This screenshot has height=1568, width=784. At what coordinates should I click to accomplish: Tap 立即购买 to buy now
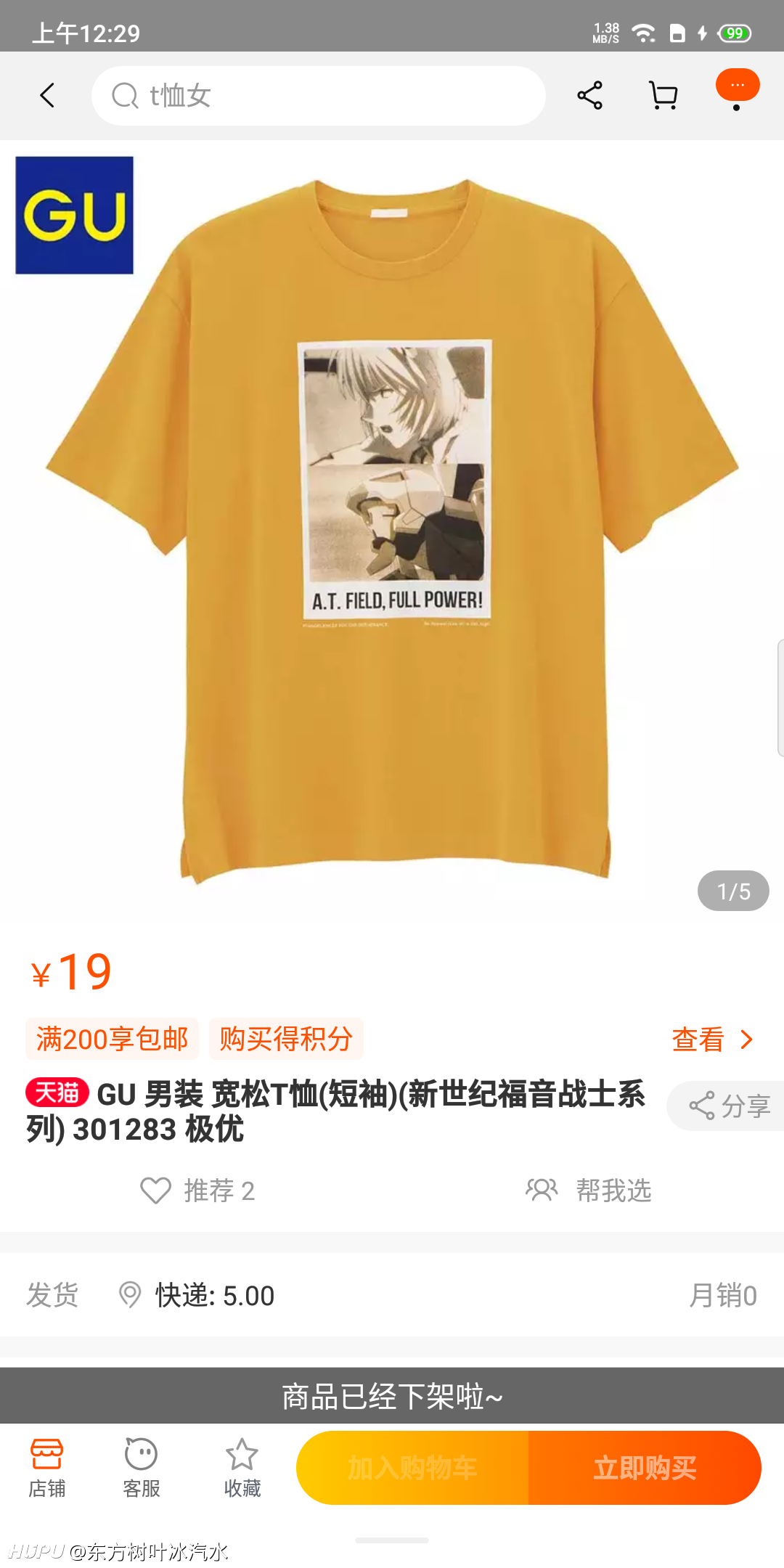pyautogui.click(x=645, y=1468)
